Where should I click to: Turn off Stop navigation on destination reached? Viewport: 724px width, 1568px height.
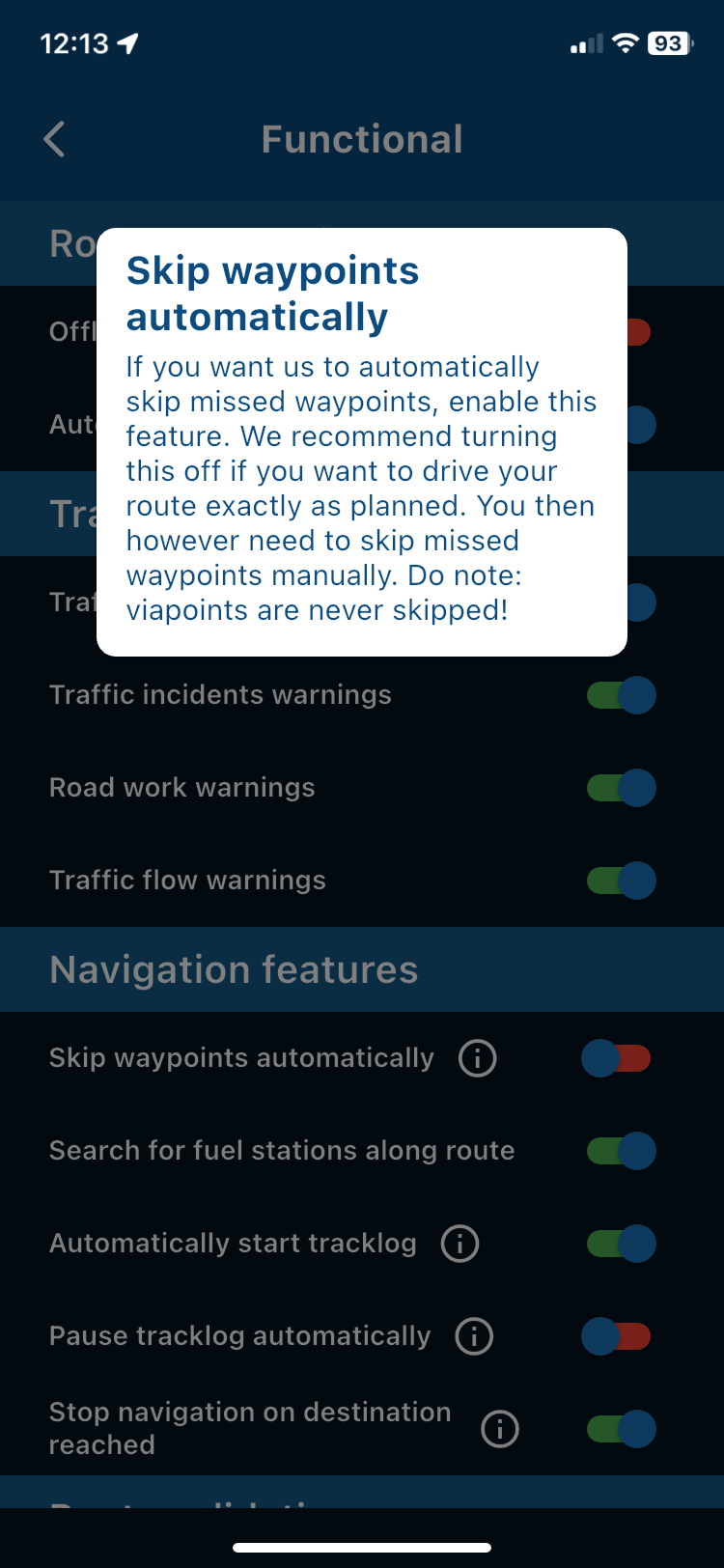pyautogui.click(x=621, y=1429)
